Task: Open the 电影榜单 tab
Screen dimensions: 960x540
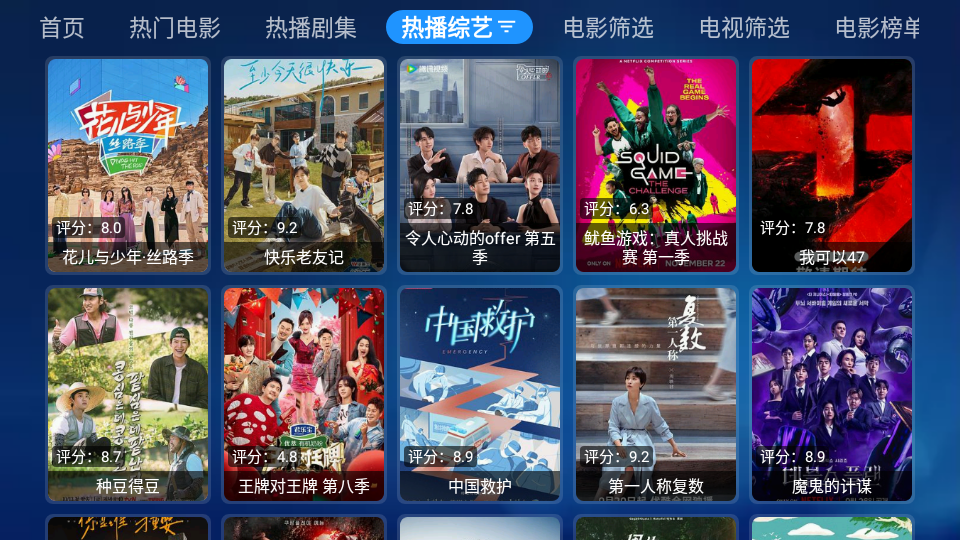Action: coord(878,28)
